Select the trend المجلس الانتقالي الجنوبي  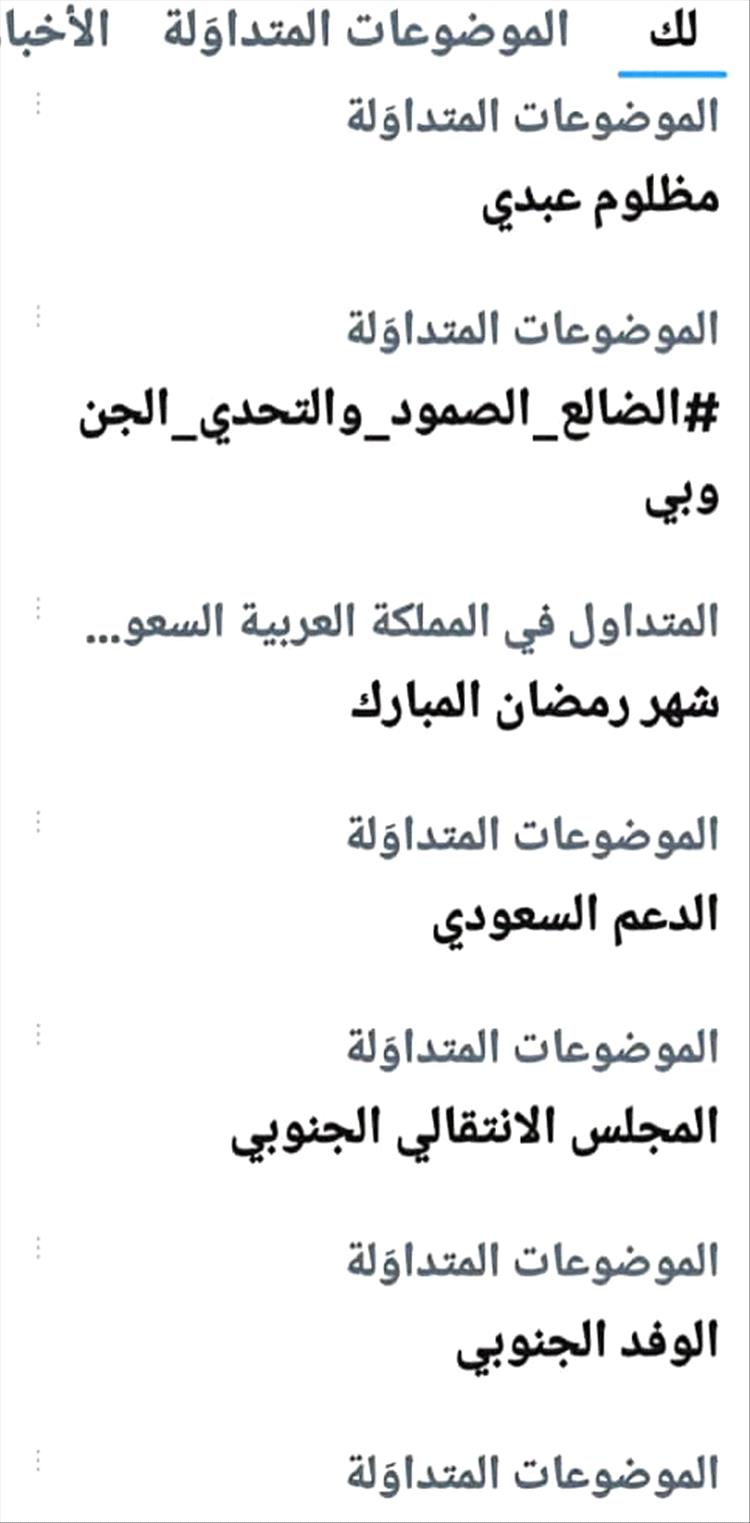(476, 1130)
